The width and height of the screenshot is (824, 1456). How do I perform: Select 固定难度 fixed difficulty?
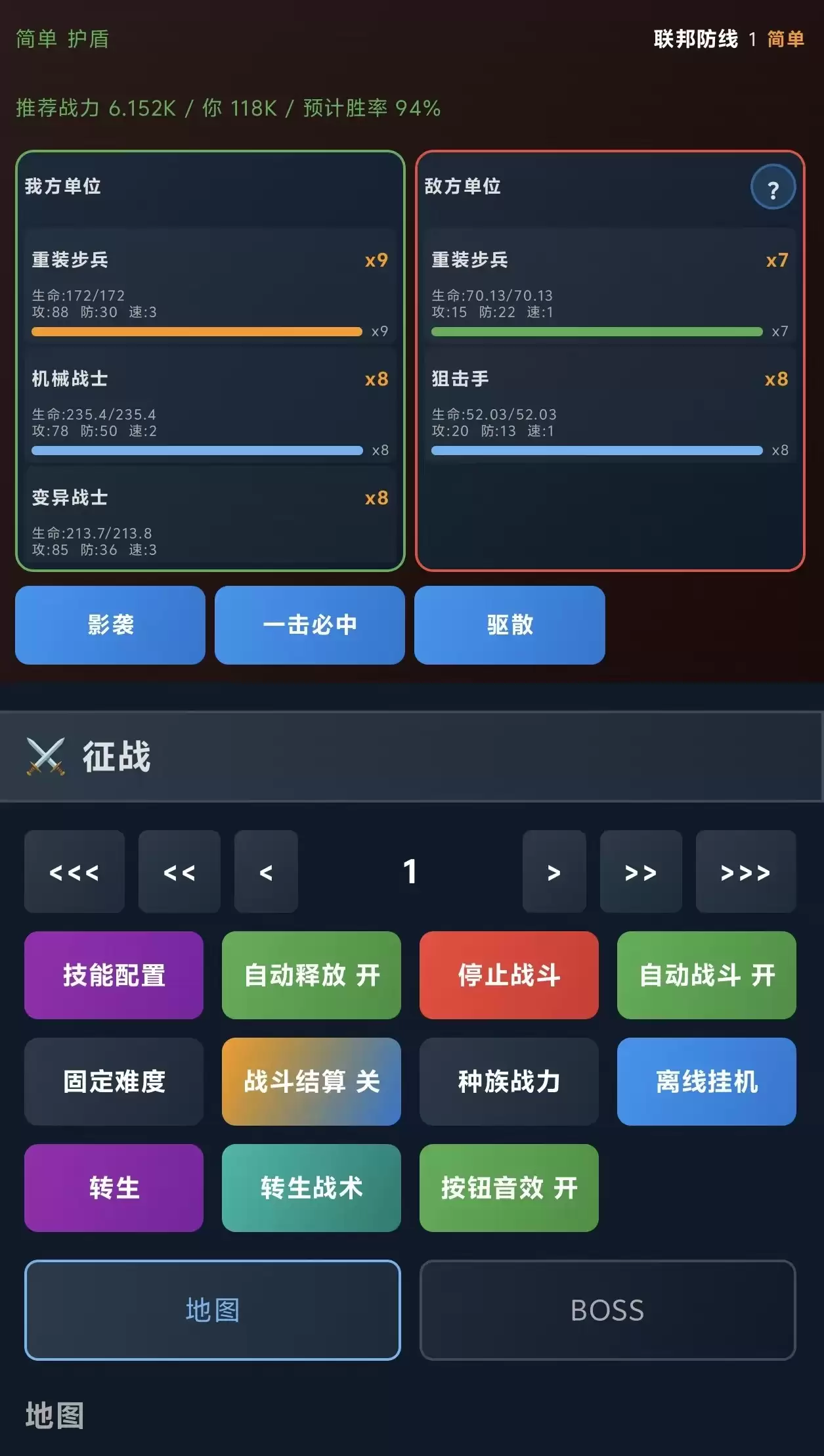(x=114, y=1082)
